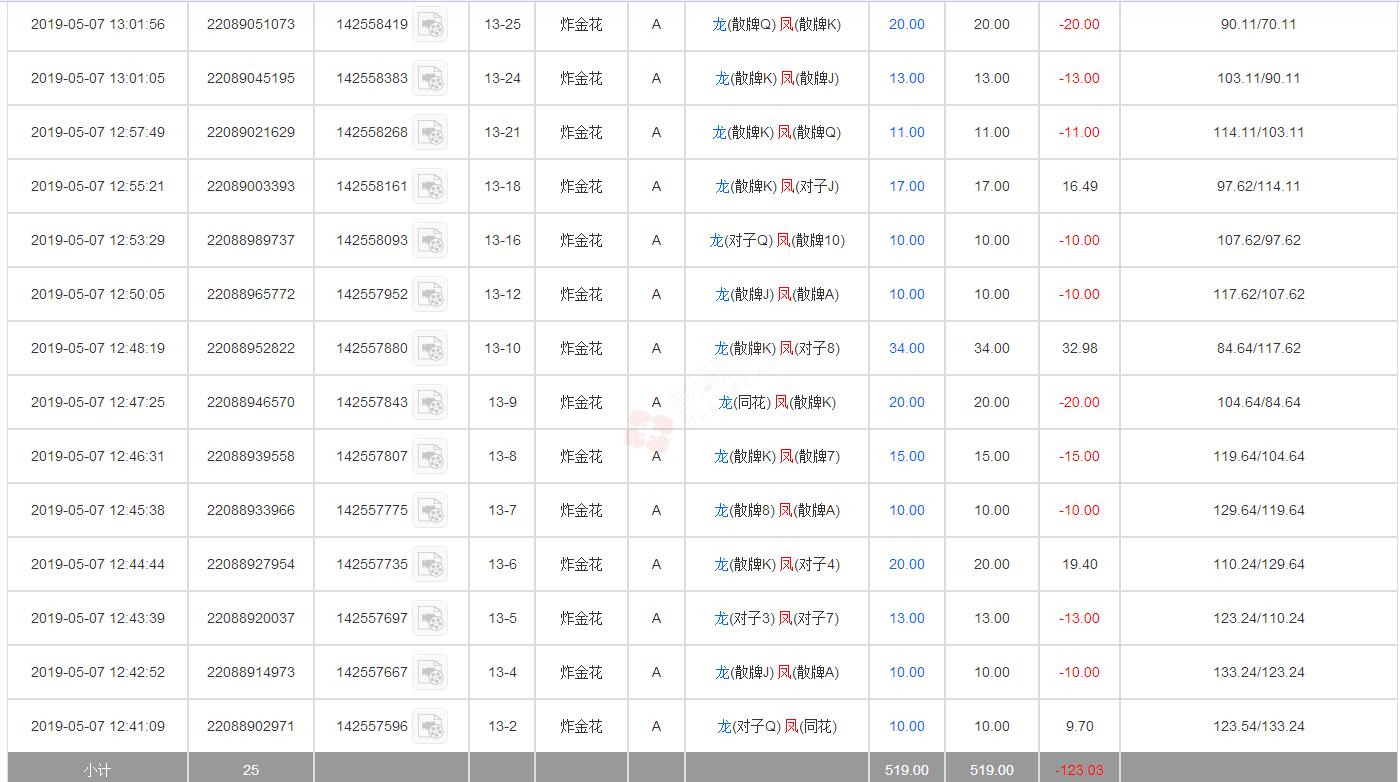This screenshot has width=1400, height=782.
Task: Open video replay icon for round 142558268
Action: (x=430, y=132)
